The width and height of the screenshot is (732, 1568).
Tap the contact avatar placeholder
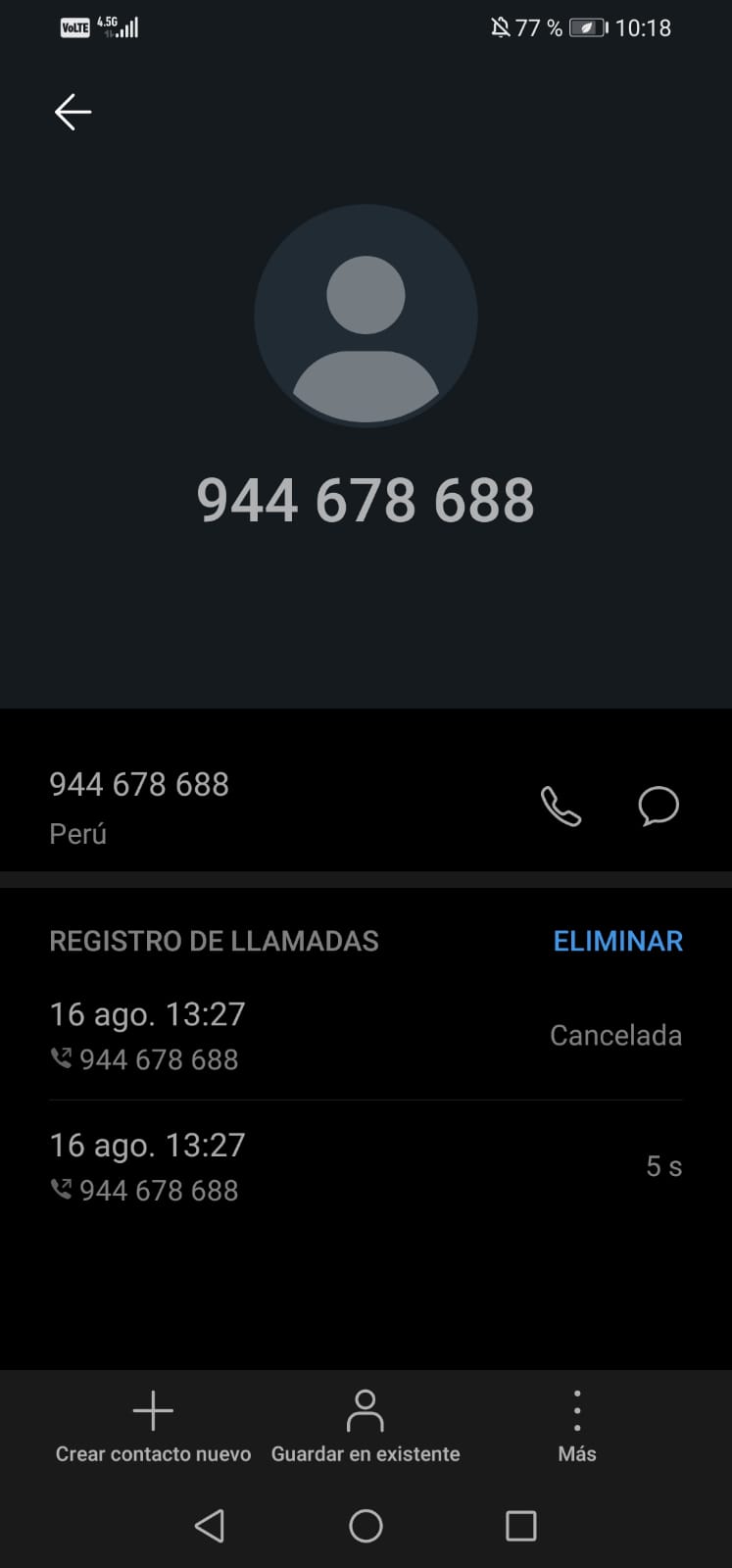[366, 316]
